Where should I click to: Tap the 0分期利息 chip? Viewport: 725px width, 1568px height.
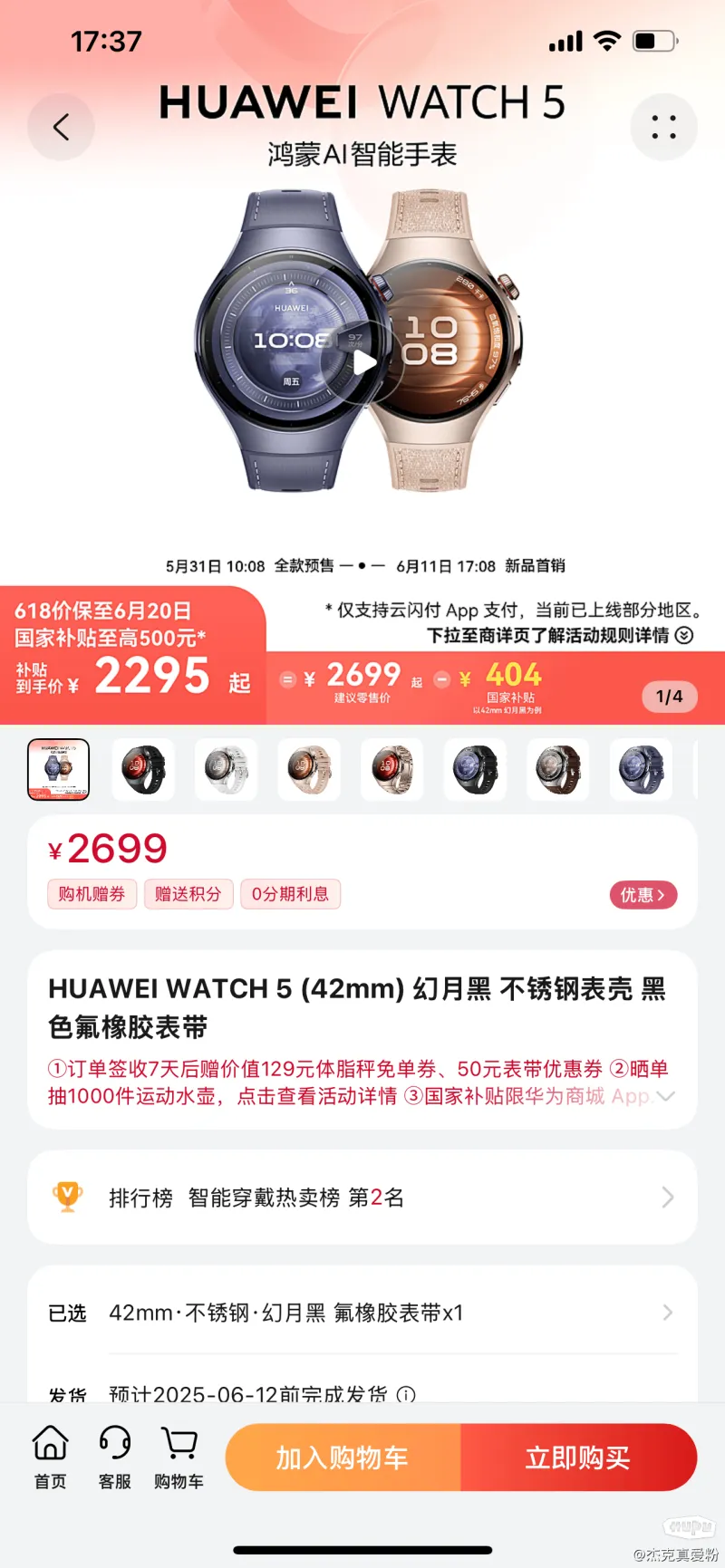(290, 894)
